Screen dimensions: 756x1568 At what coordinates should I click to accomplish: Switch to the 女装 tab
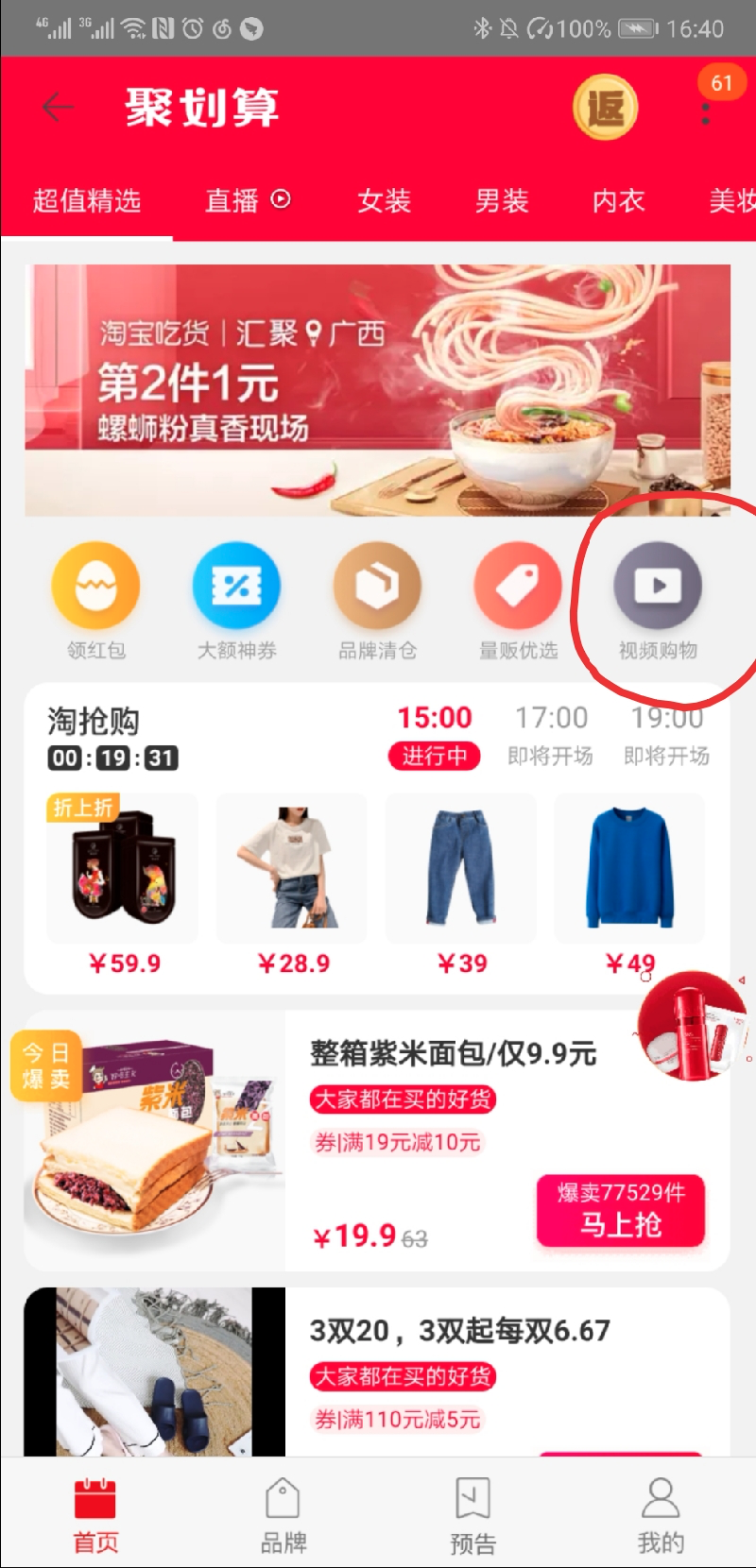point(384,200)
